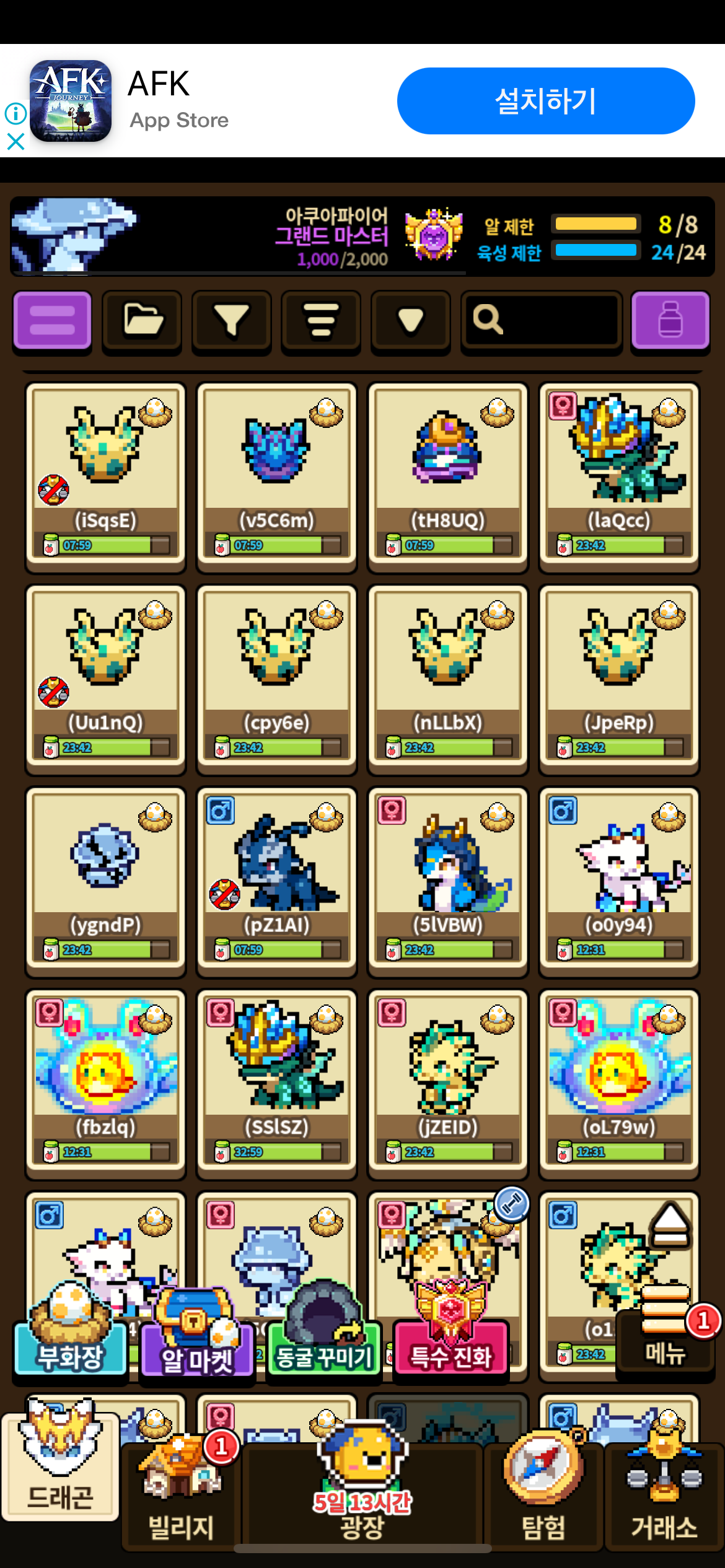The height and width of the screenshot is (1568, 725).
Task: Tap the 설치하기 install button on the AFK ad
Action: (x=545, y=101)
